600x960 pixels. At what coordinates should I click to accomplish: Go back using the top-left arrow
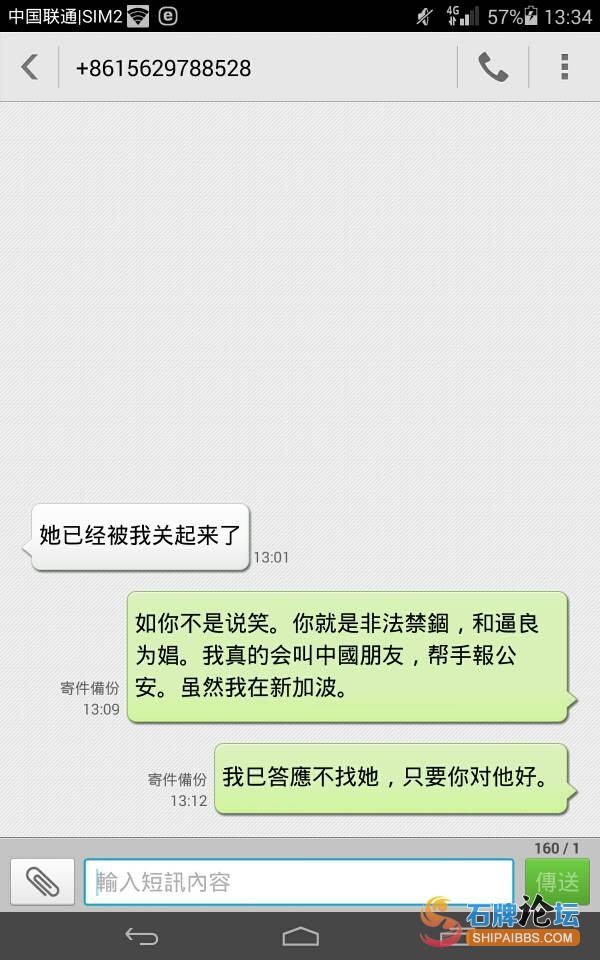pyautogui.click(x=30, y=68)
